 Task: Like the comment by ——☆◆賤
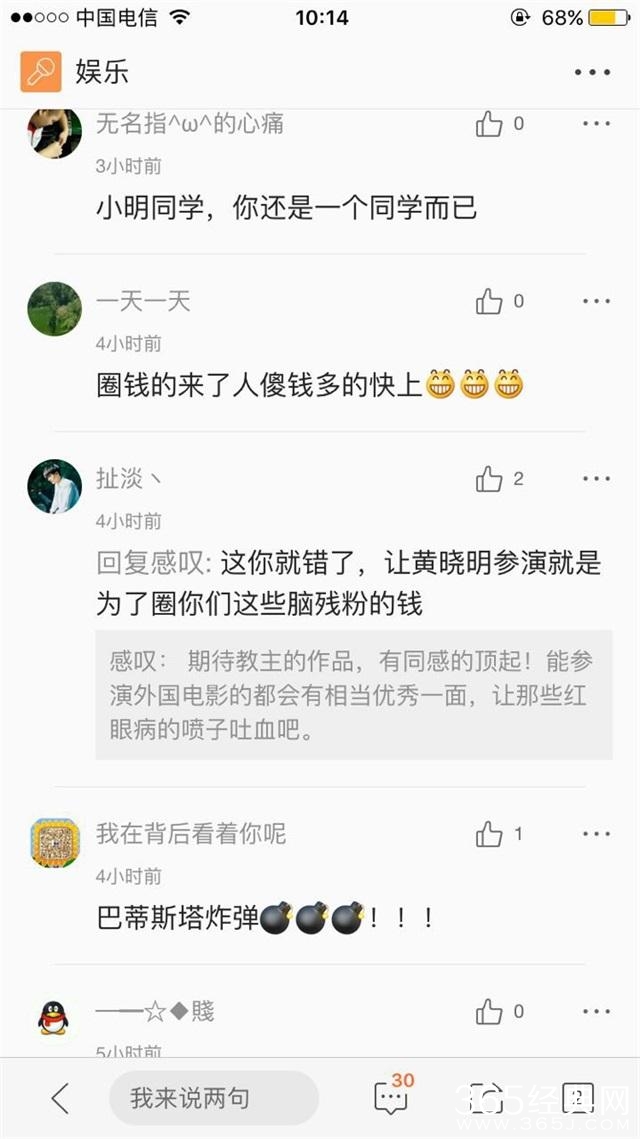click(489, 1011)
